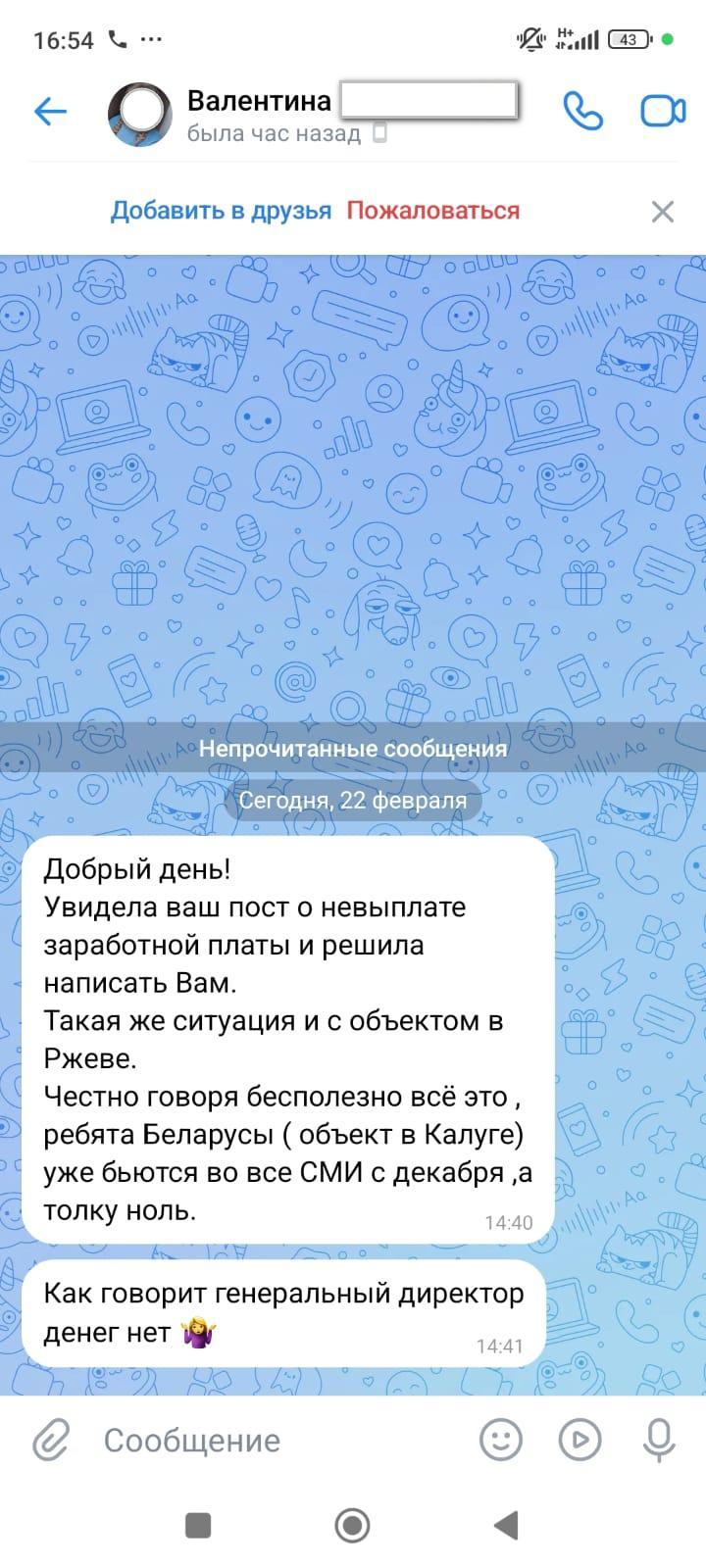The height and width of the screenshot is (1568, 706).
Task: Start a video call with Валентина
Action: 663,112
